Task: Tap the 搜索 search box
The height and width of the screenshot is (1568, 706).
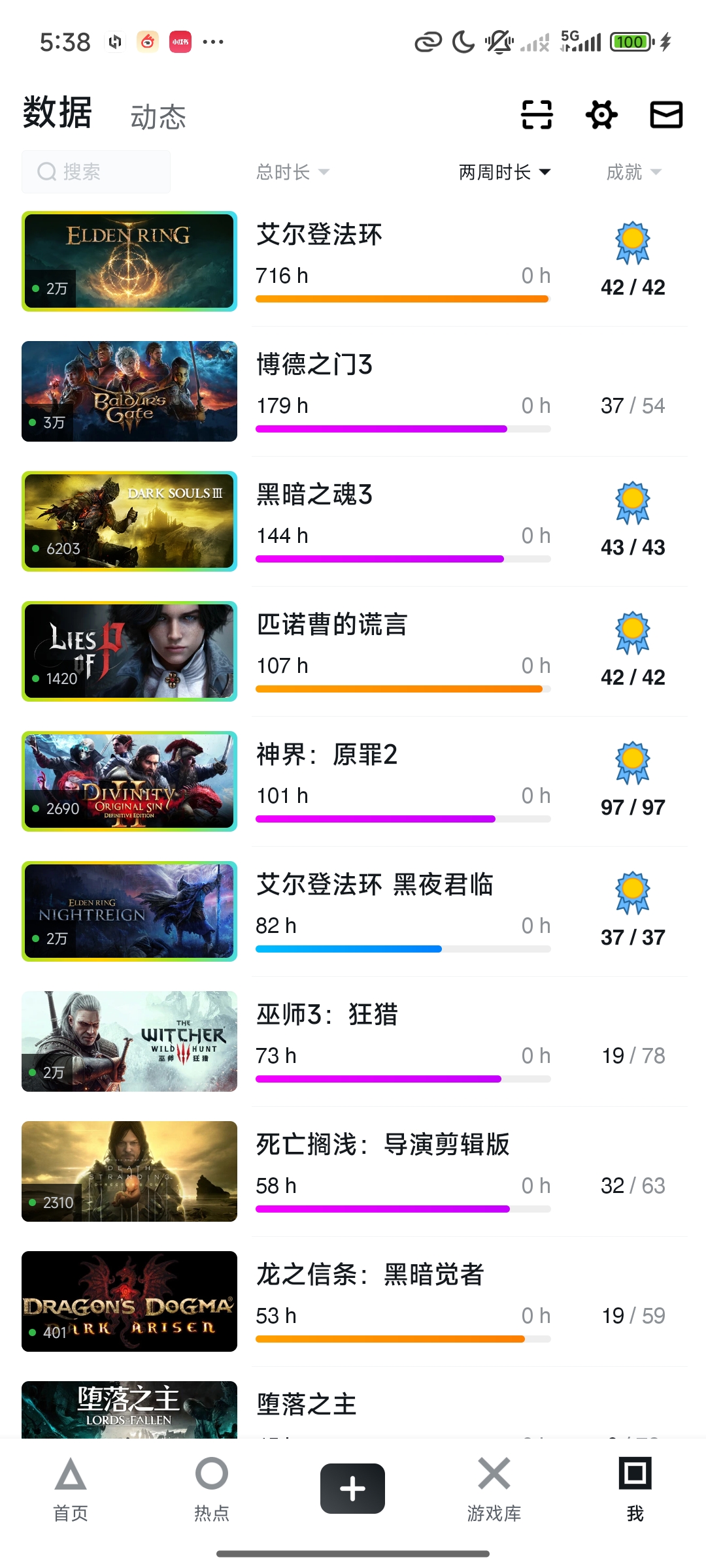Action: (x=96, y=172)
